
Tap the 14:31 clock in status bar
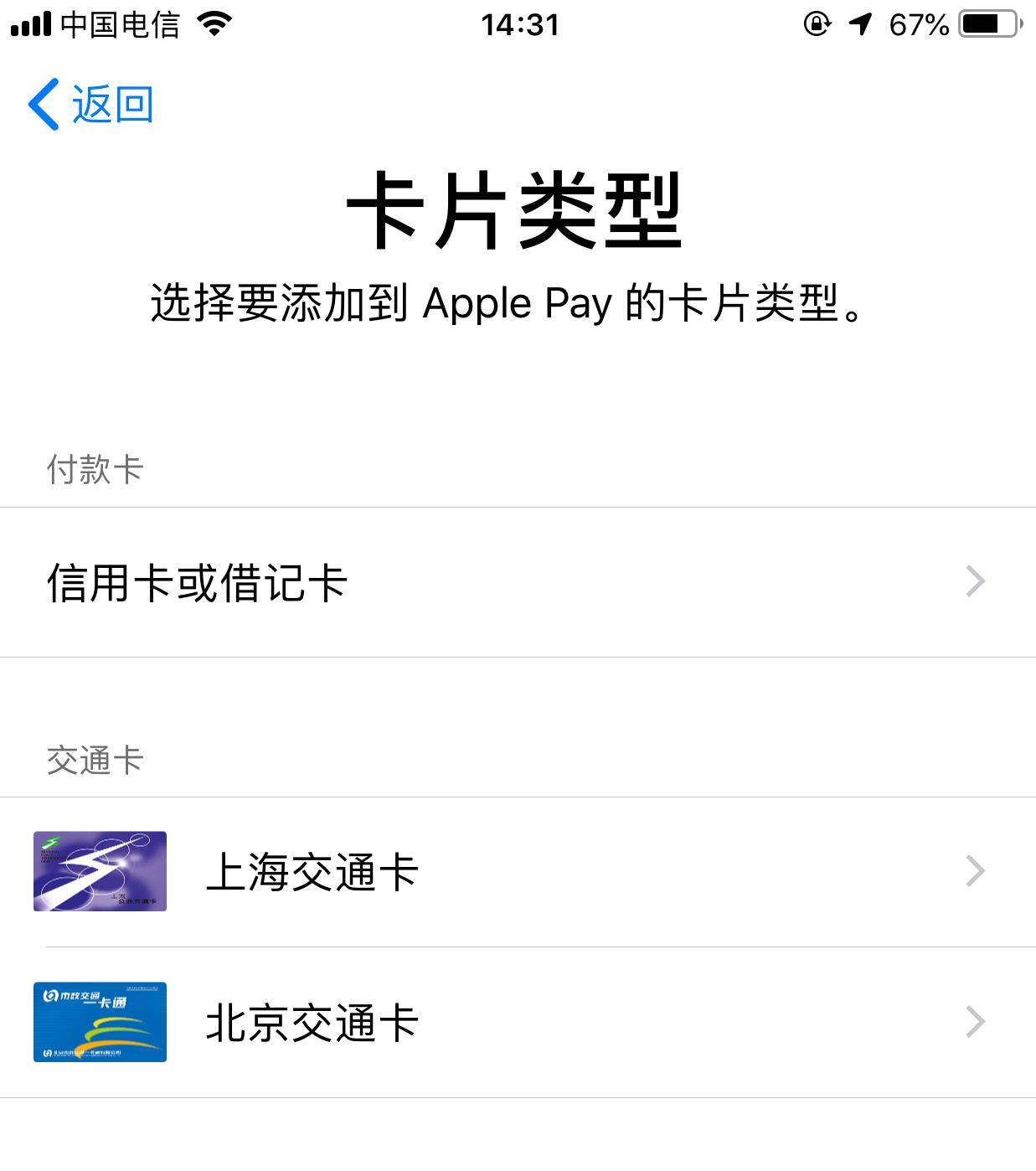(518, 24)
